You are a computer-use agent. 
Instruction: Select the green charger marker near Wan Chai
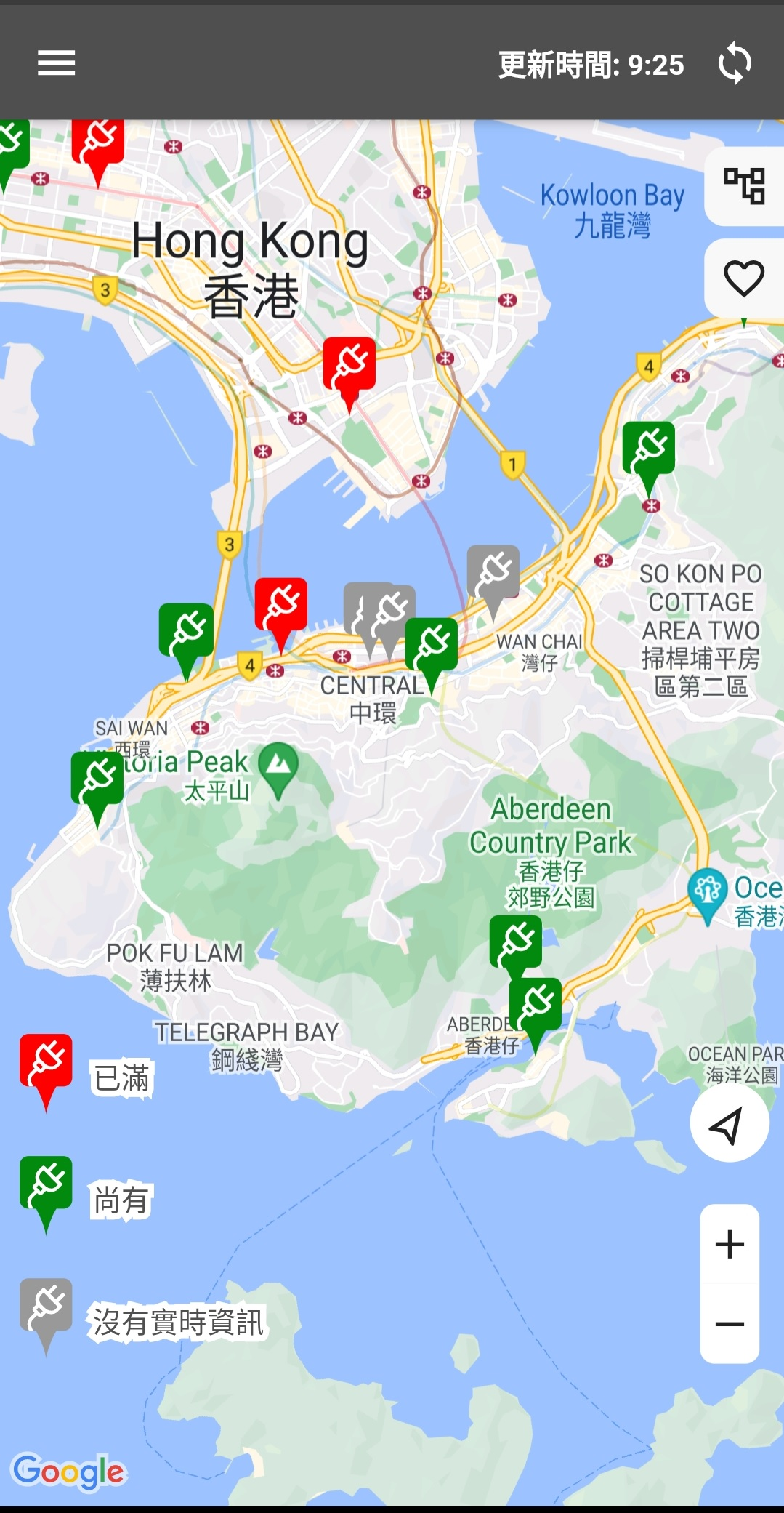432,645
